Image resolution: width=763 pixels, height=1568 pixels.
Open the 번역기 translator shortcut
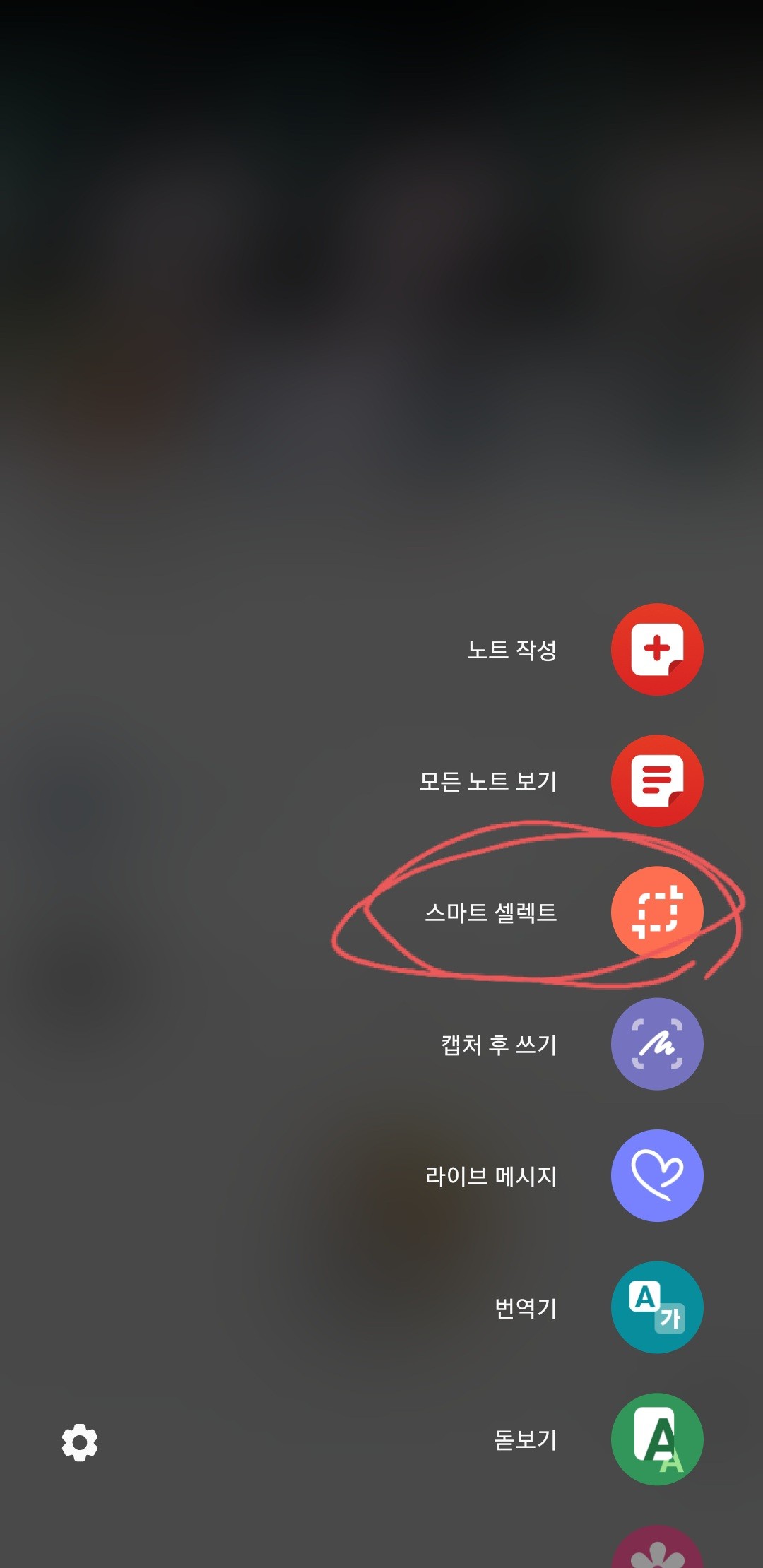point(656,1307)
